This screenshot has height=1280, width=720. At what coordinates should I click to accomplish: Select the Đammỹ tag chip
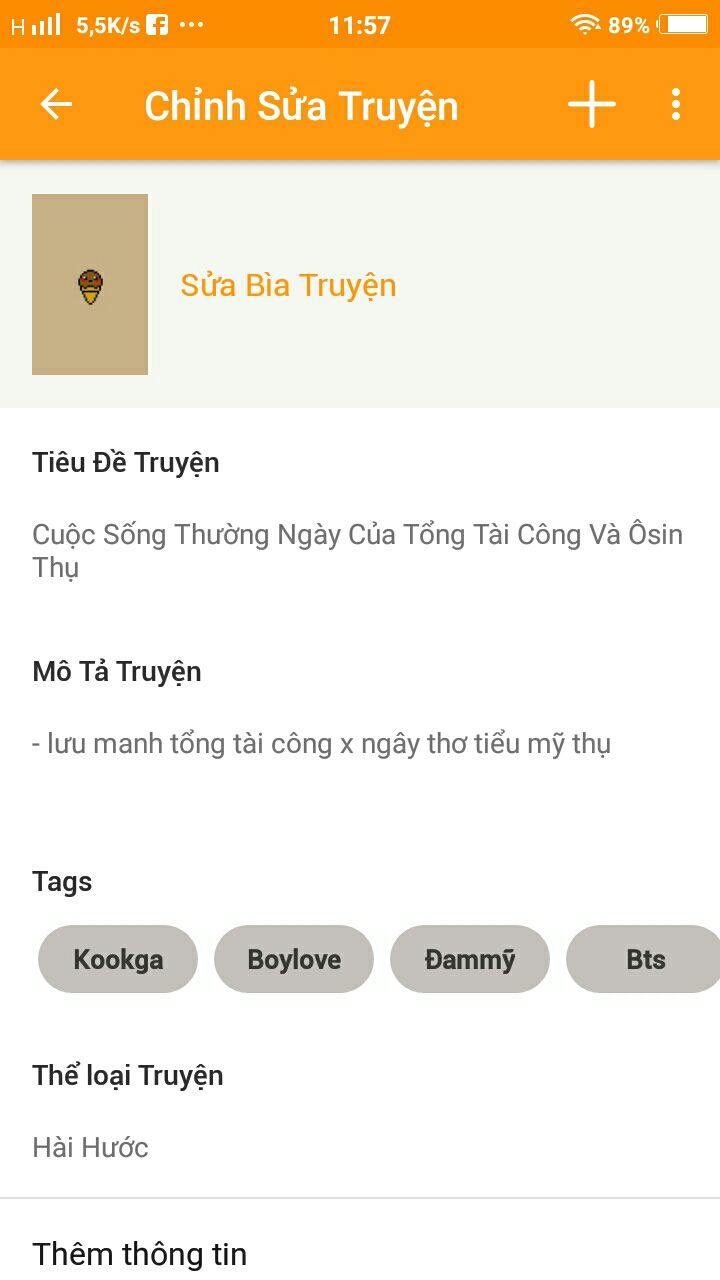click(470, 960)
